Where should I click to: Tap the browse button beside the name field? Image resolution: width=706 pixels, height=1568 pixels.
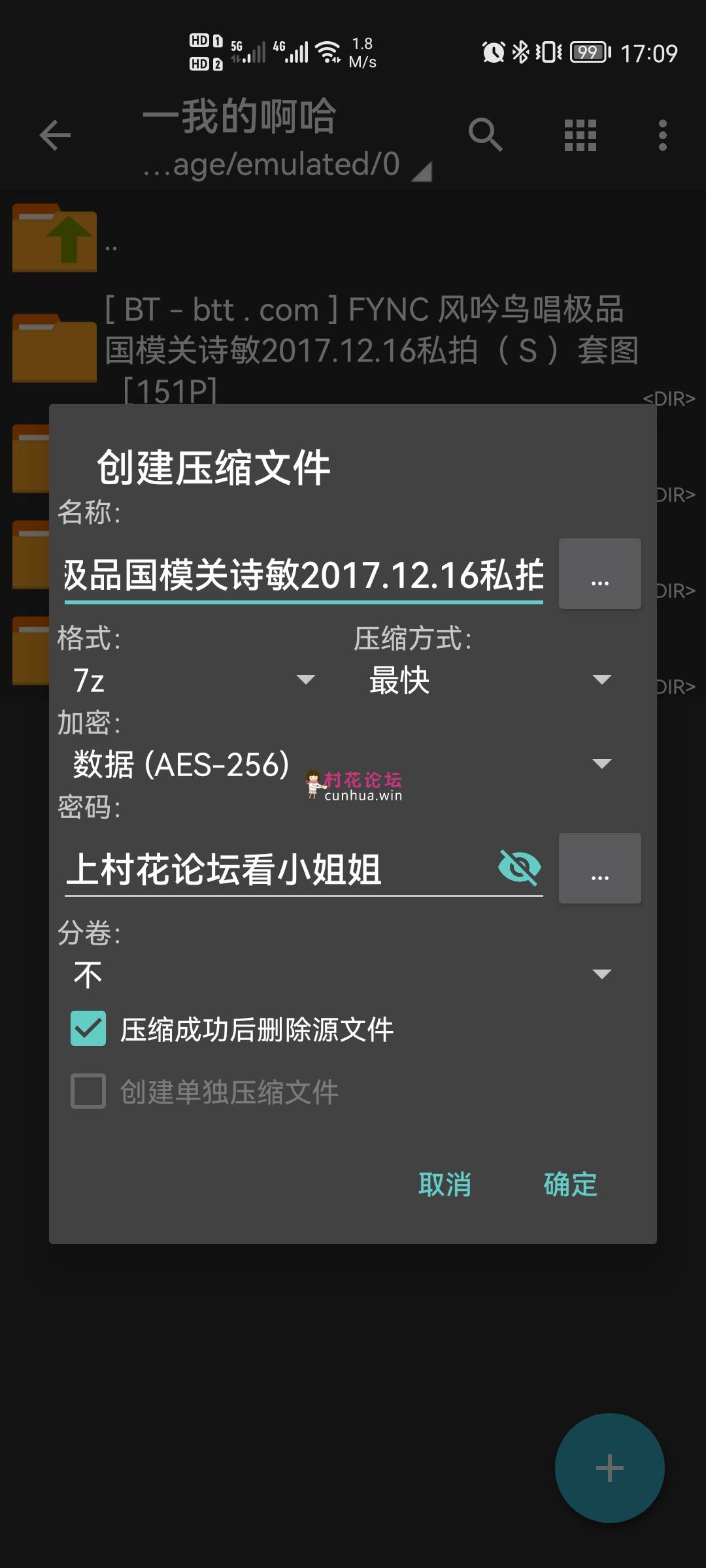point(599,574)
